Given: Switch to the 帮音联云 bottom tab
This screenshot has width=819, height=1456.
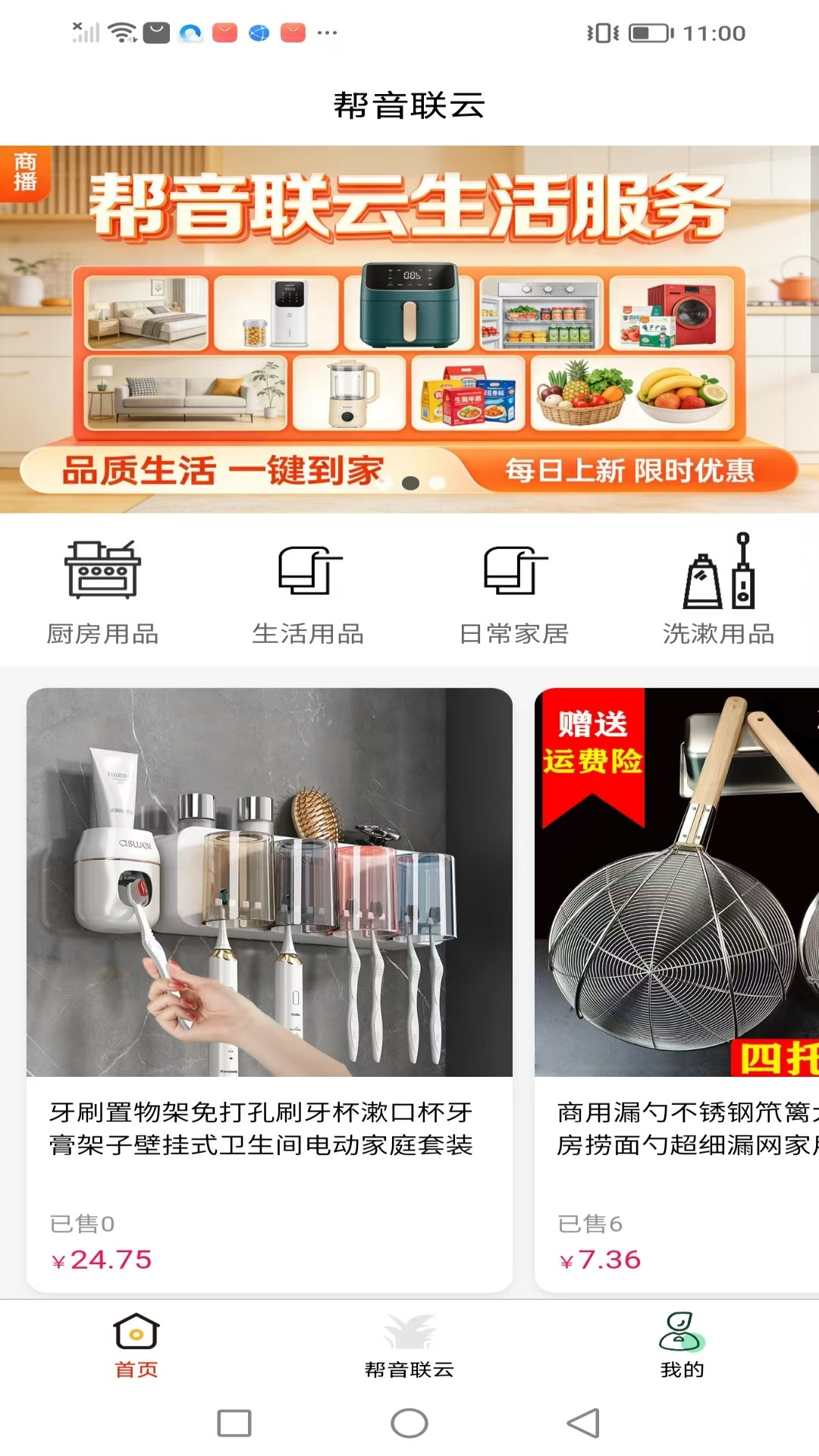Looking at the screenshot, I should [x=409, y=1346].
